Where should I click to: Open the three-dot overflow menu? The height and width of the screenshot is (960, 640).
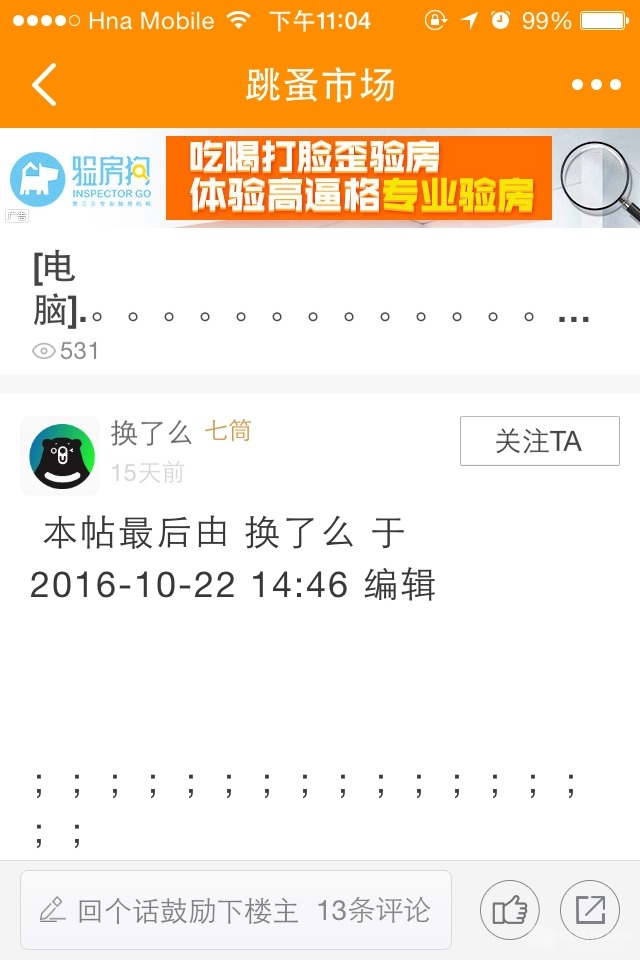(596, 85)
